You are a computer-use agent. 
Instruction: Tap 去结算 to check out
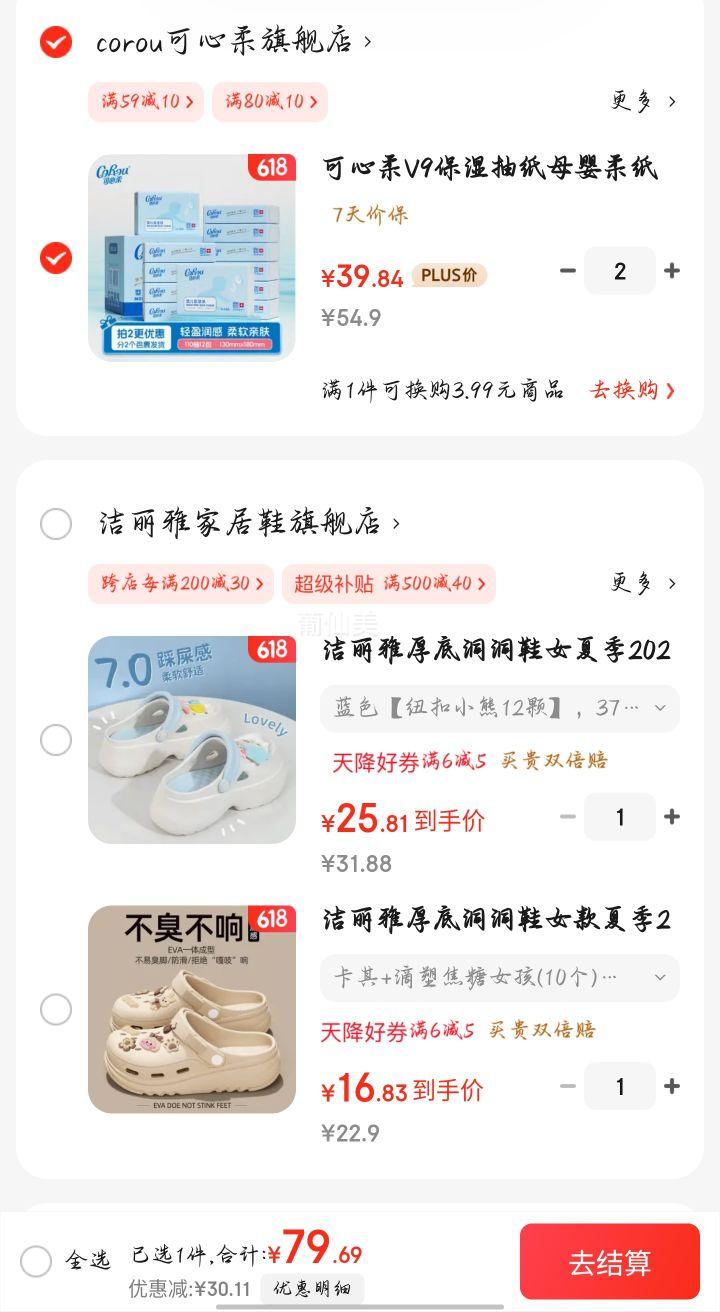(610, 1262)
